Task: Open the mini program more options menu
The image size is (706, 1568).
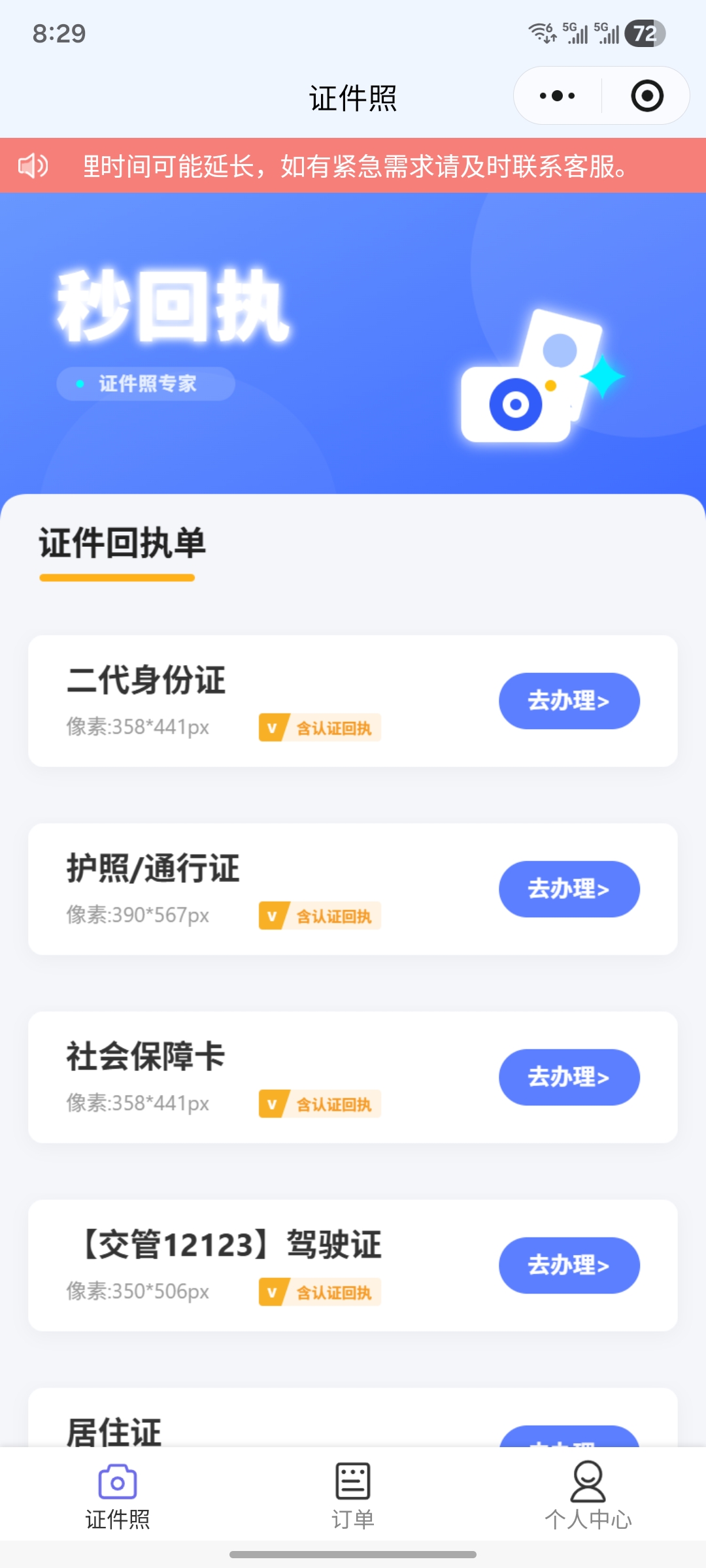Action: click(557, 96)
